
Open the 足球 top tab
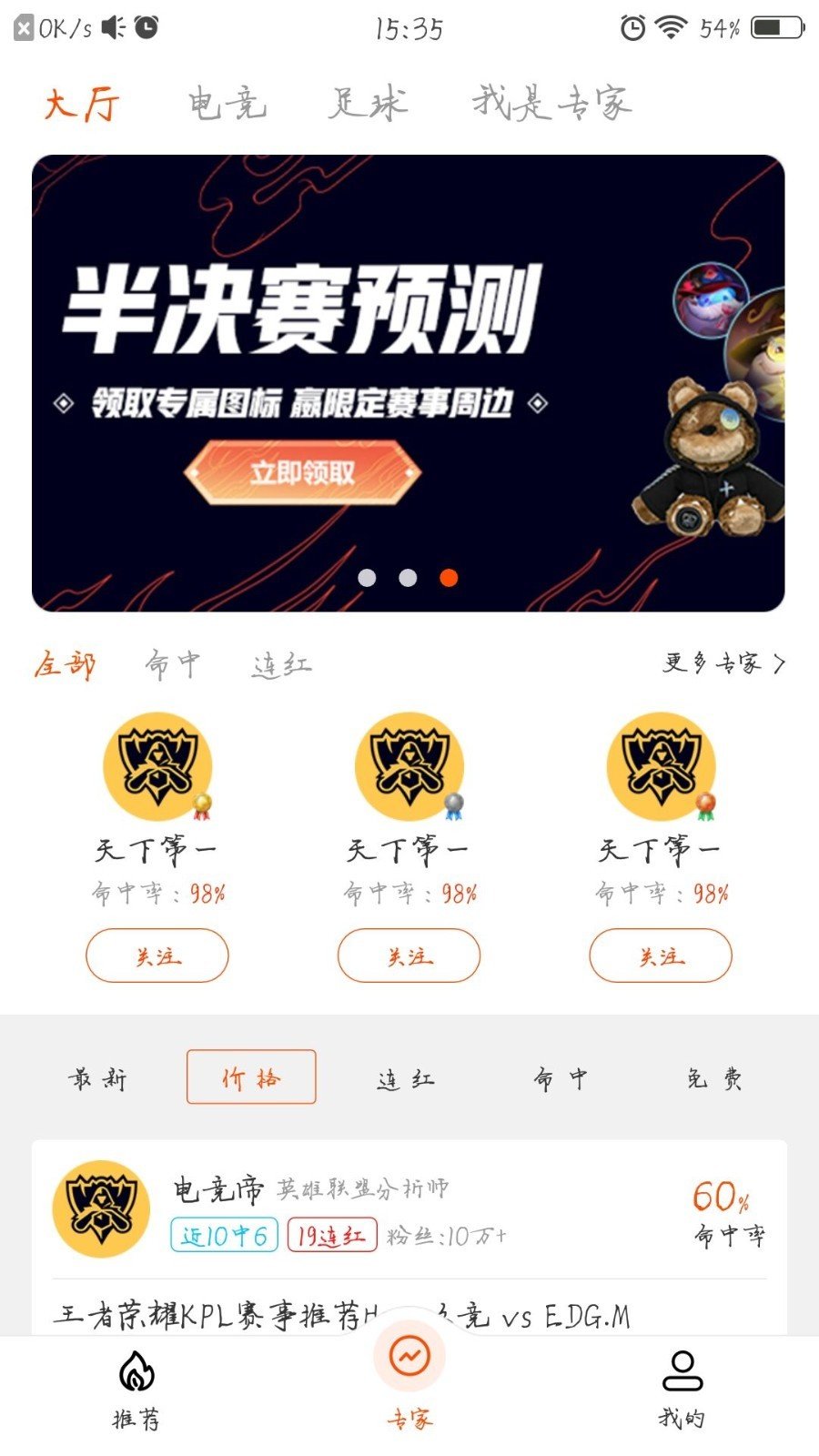[368, 104]
